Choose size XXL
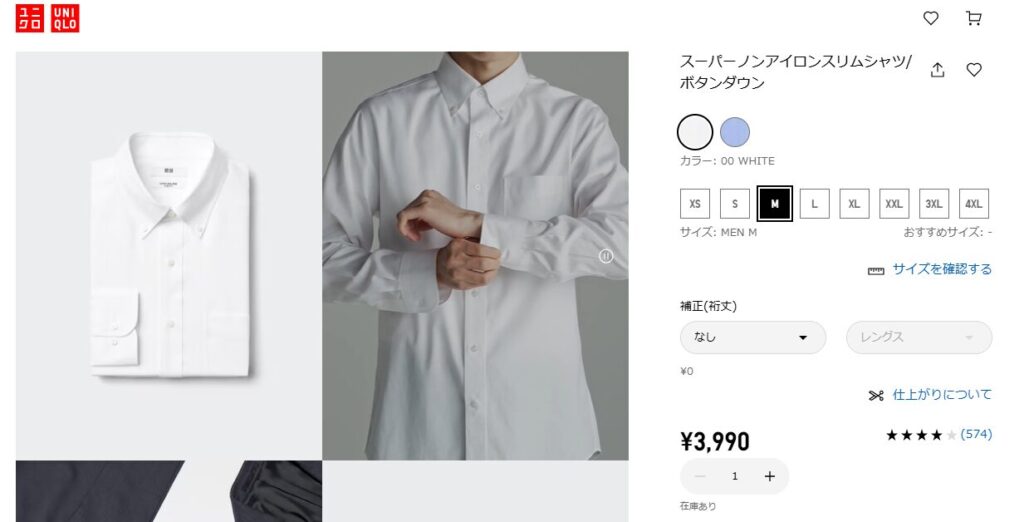The image size is (1024, 522). (894, 204)
